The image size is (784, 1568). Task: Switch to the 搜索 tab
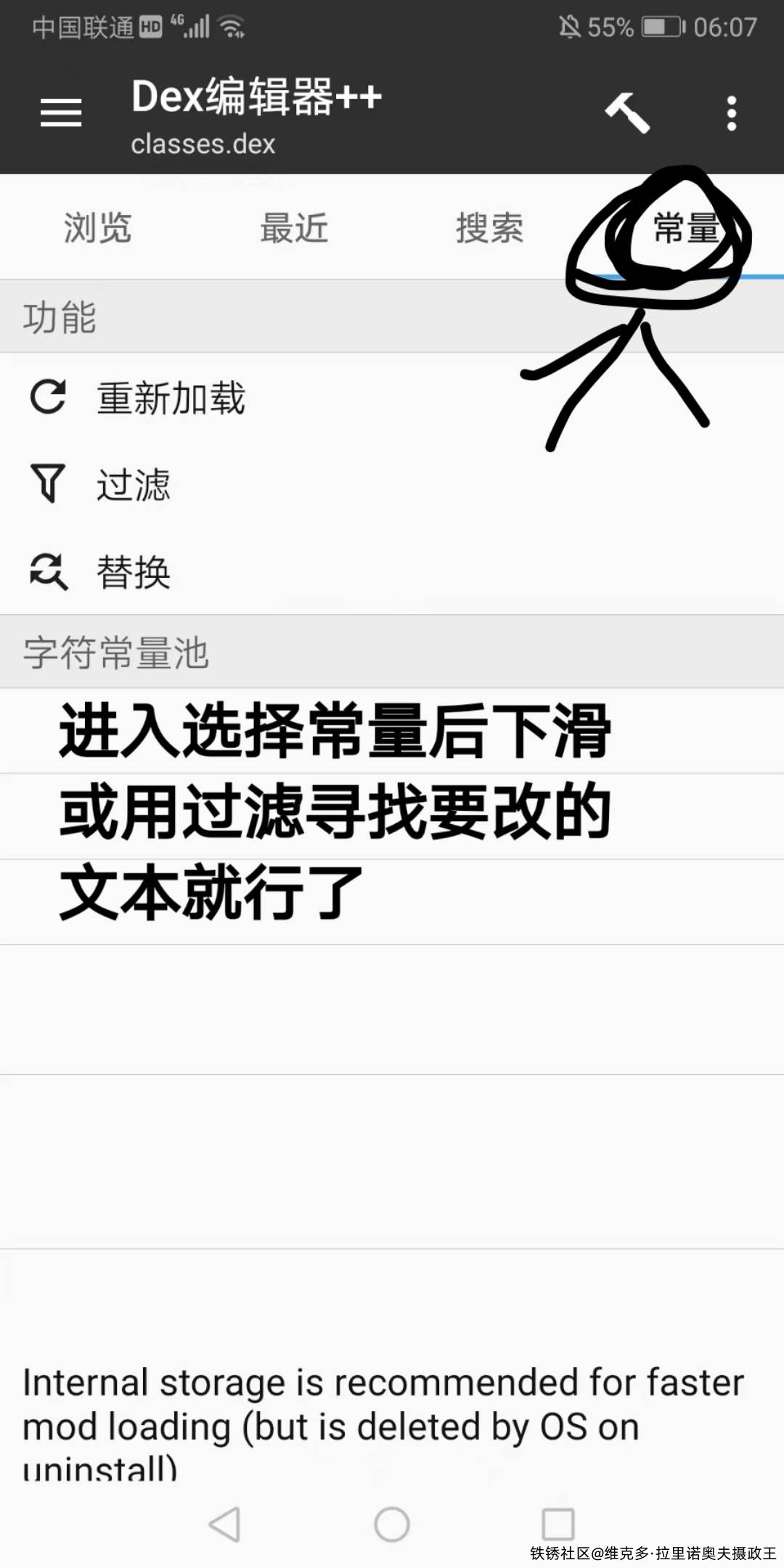(490, 228)
